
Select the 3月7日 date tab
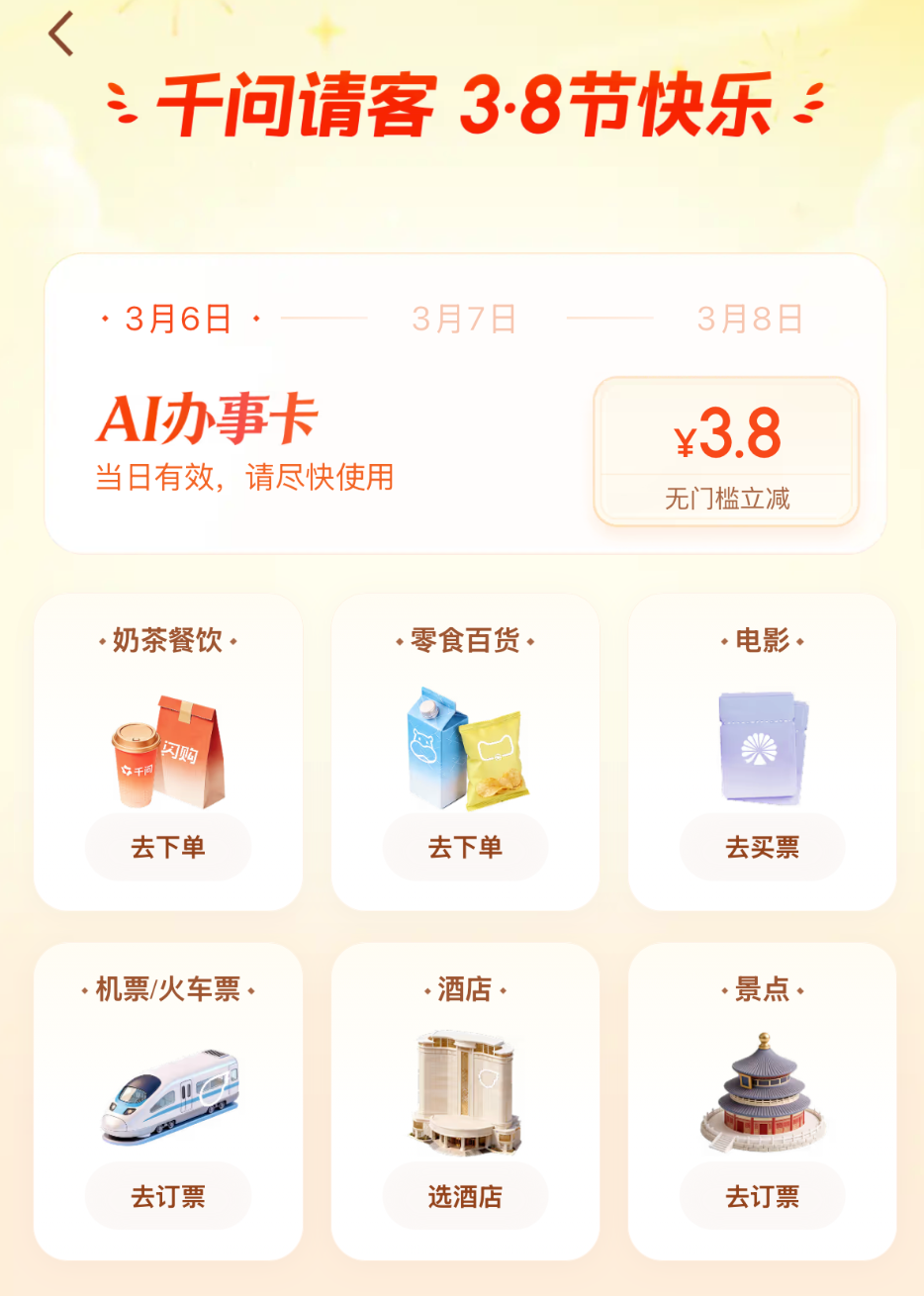(464, 319)
